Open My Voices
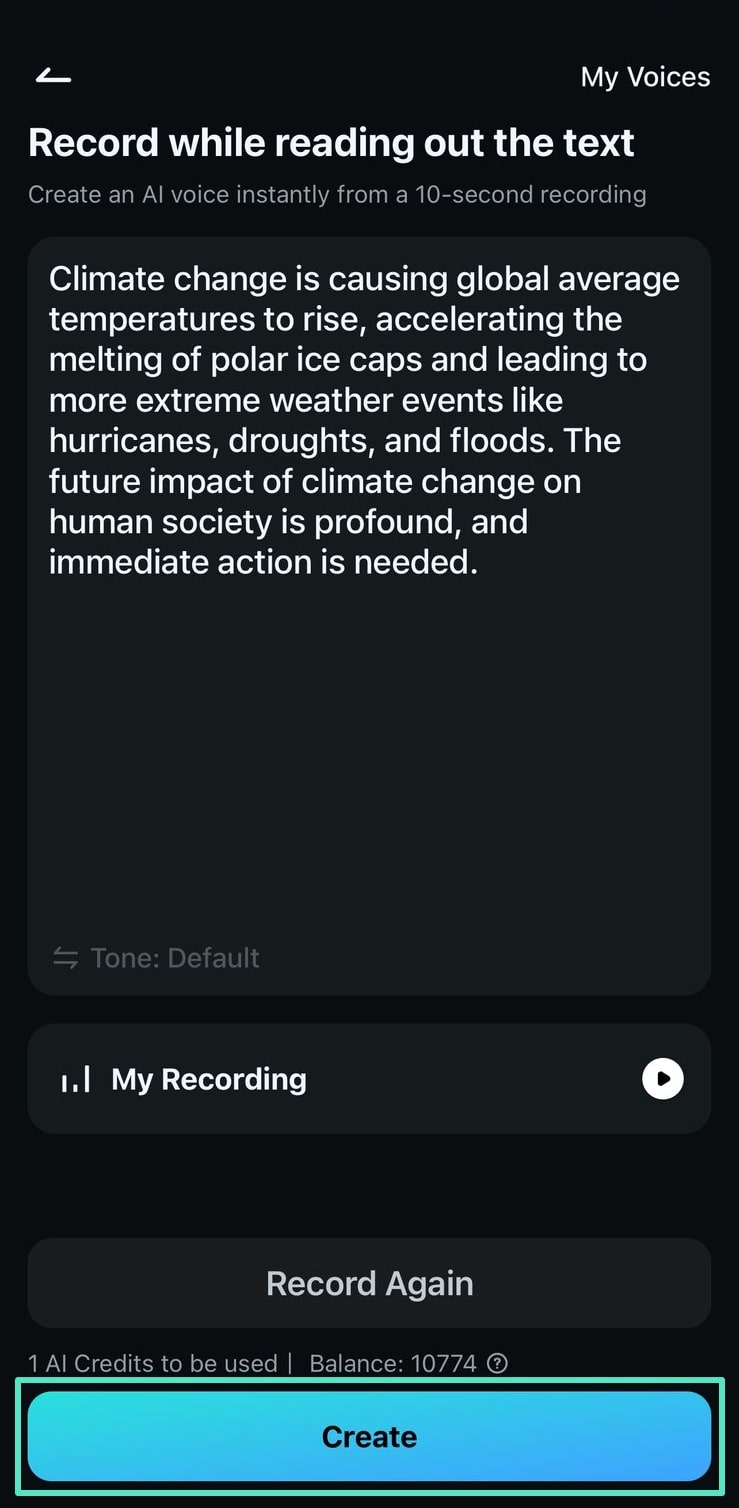 pos(645,77)
